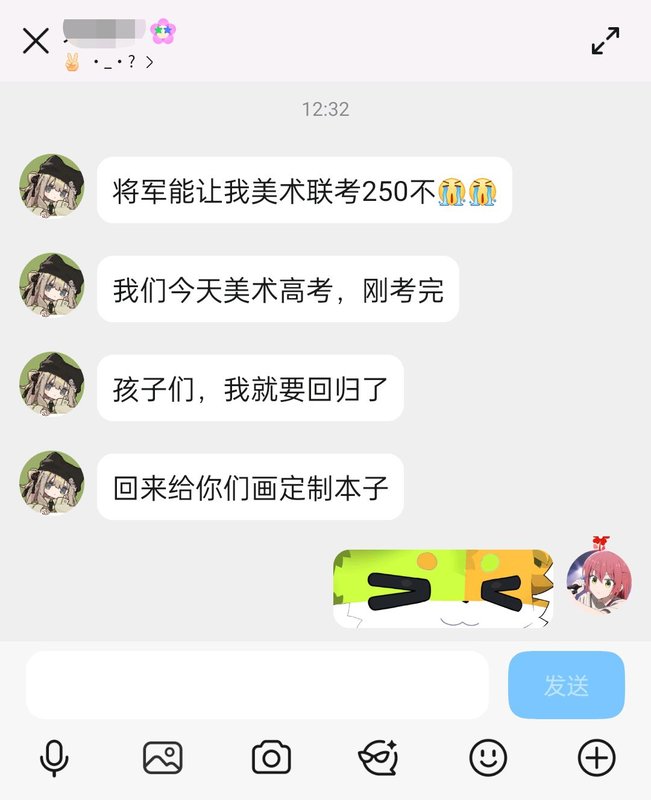Tap the 发送 send button
This screenshot has width=651, height=800.
tap(566, 685)
